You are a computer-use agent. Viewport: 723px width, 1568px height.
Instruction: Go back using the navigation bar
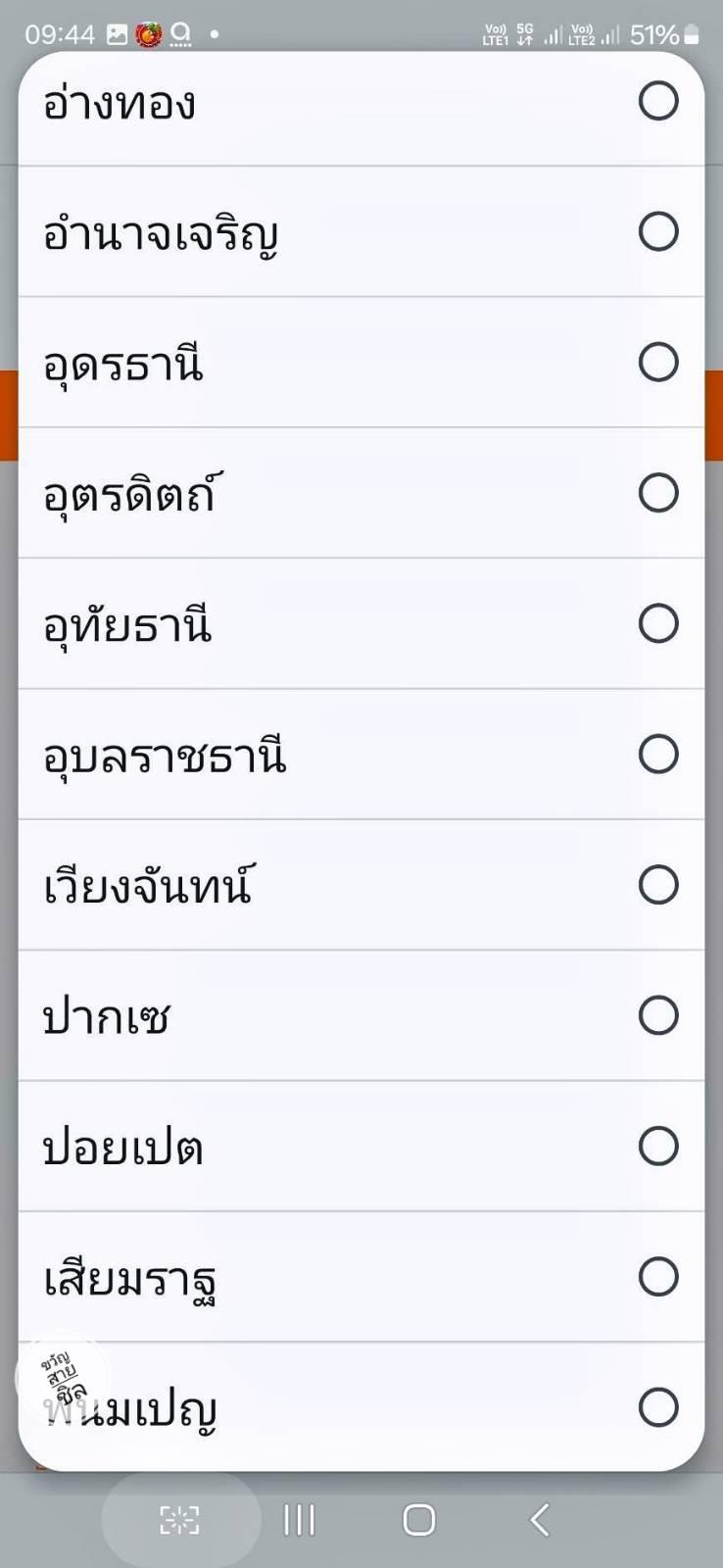click(540, 1520)
